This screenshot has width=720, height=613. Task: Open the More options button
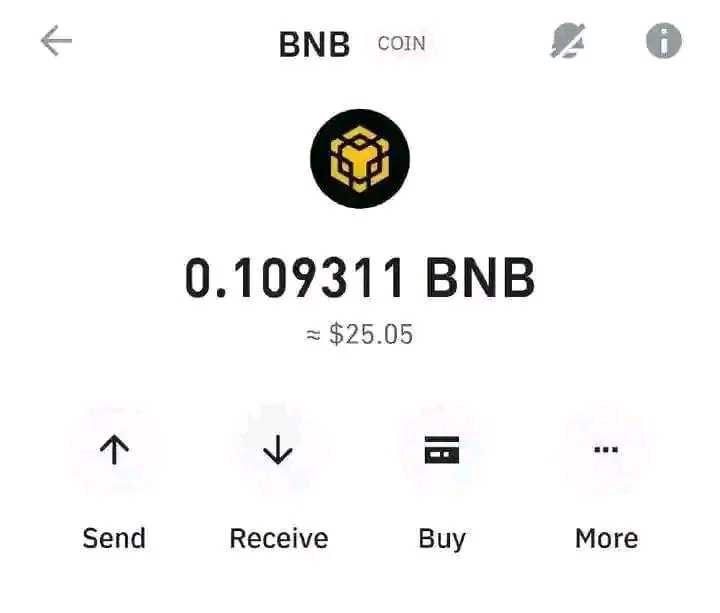606,452
